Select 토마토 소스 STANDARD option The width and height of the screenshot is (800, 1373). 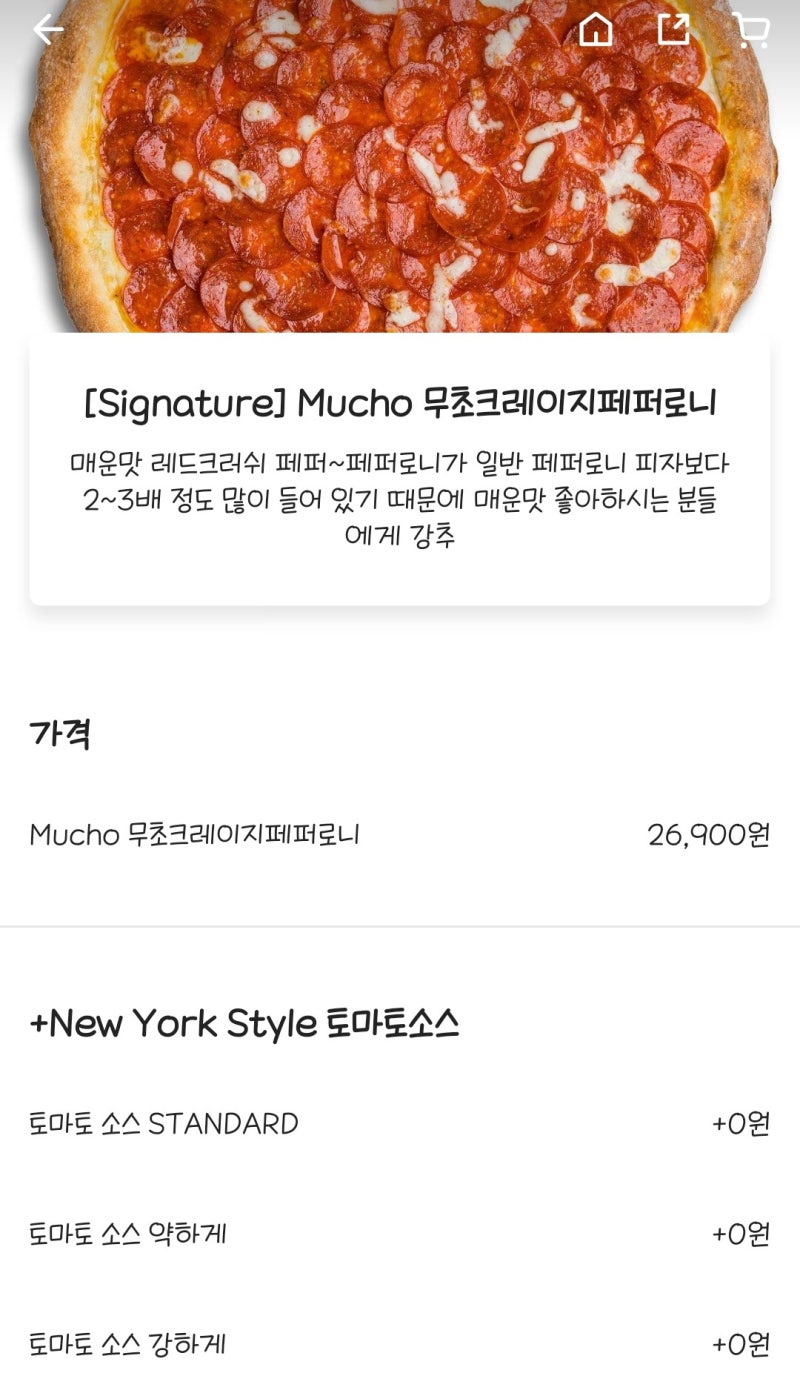400,1123
